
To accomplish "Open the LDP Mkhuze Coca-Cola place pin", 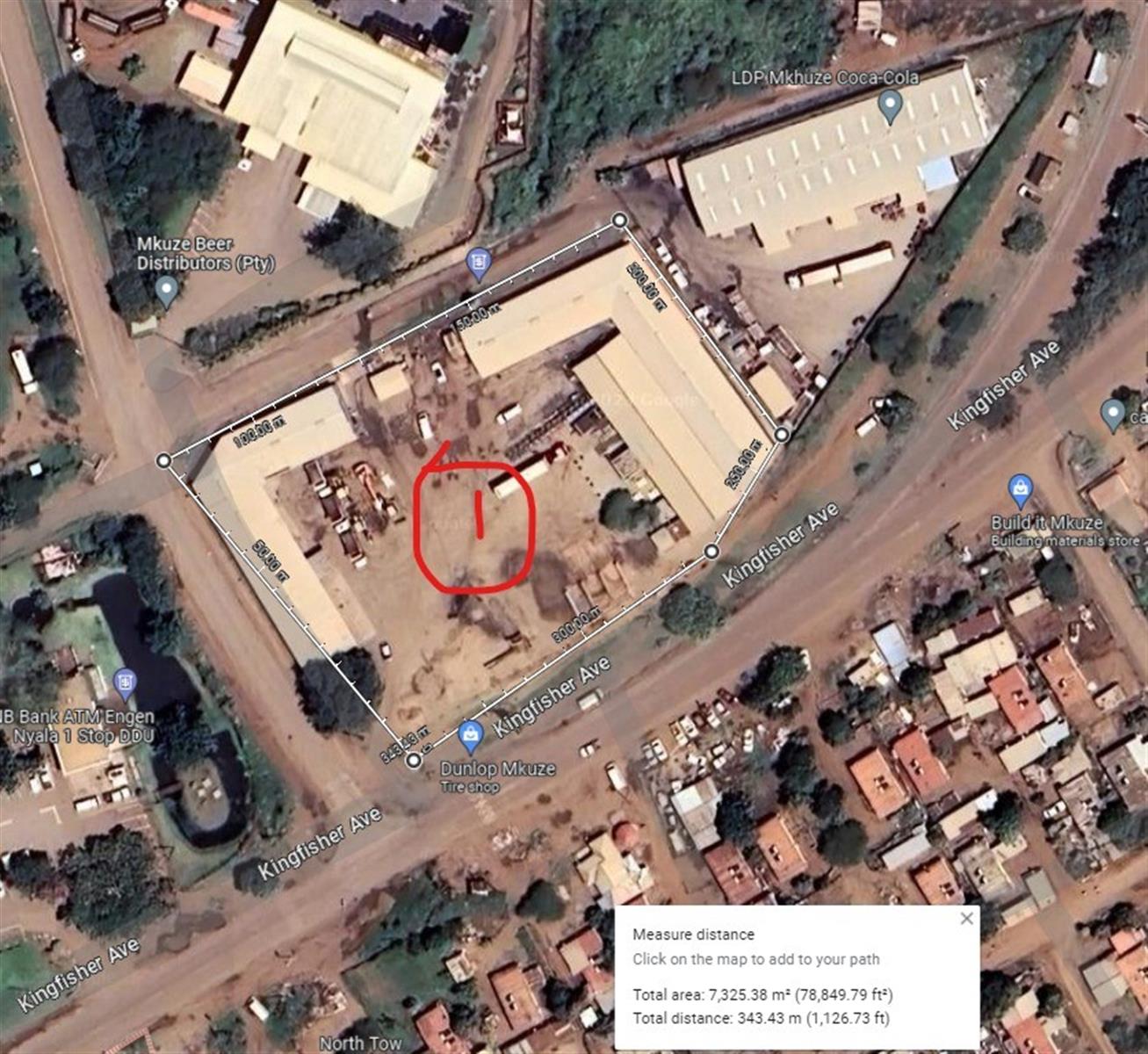I will (891, 107).
